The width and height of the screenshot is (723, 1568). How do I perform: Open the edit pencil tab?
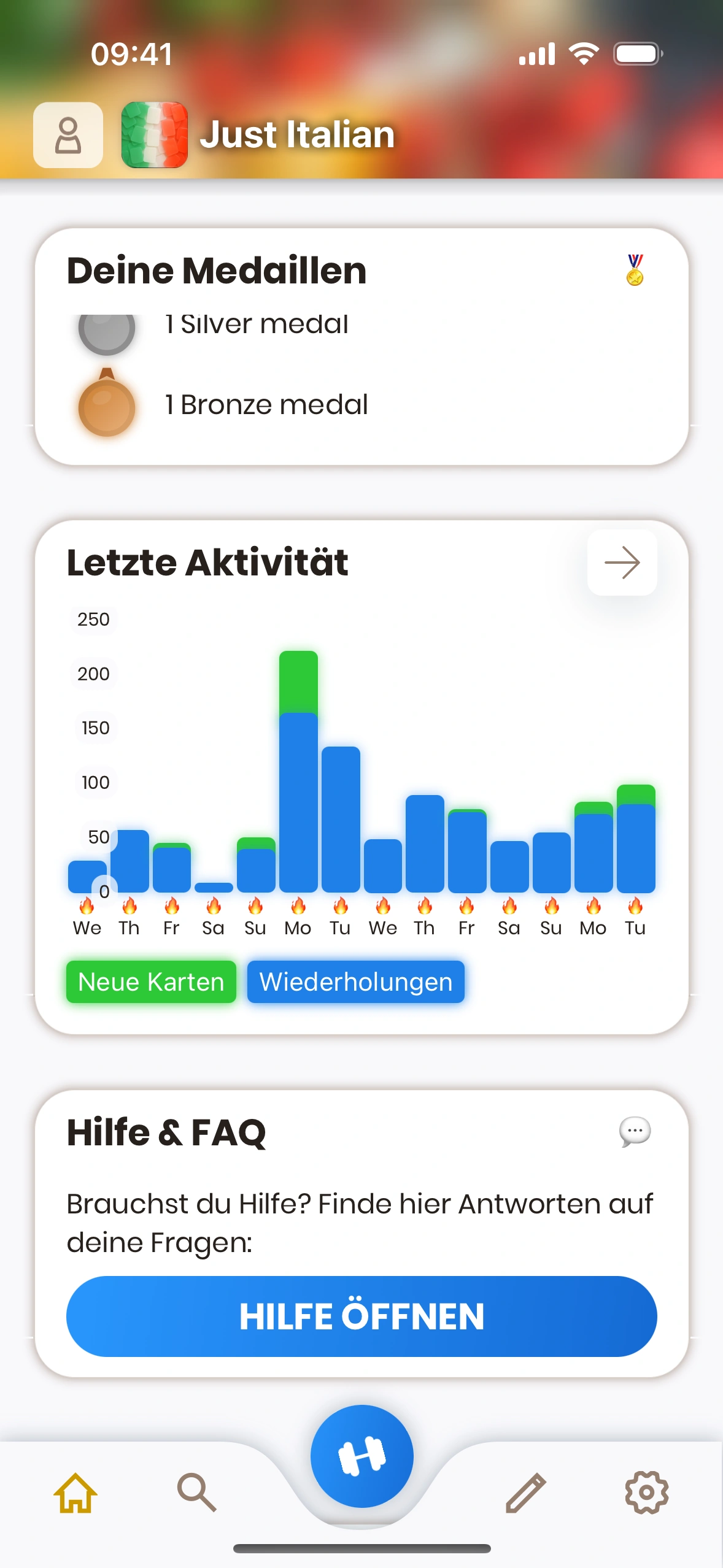525,1493
